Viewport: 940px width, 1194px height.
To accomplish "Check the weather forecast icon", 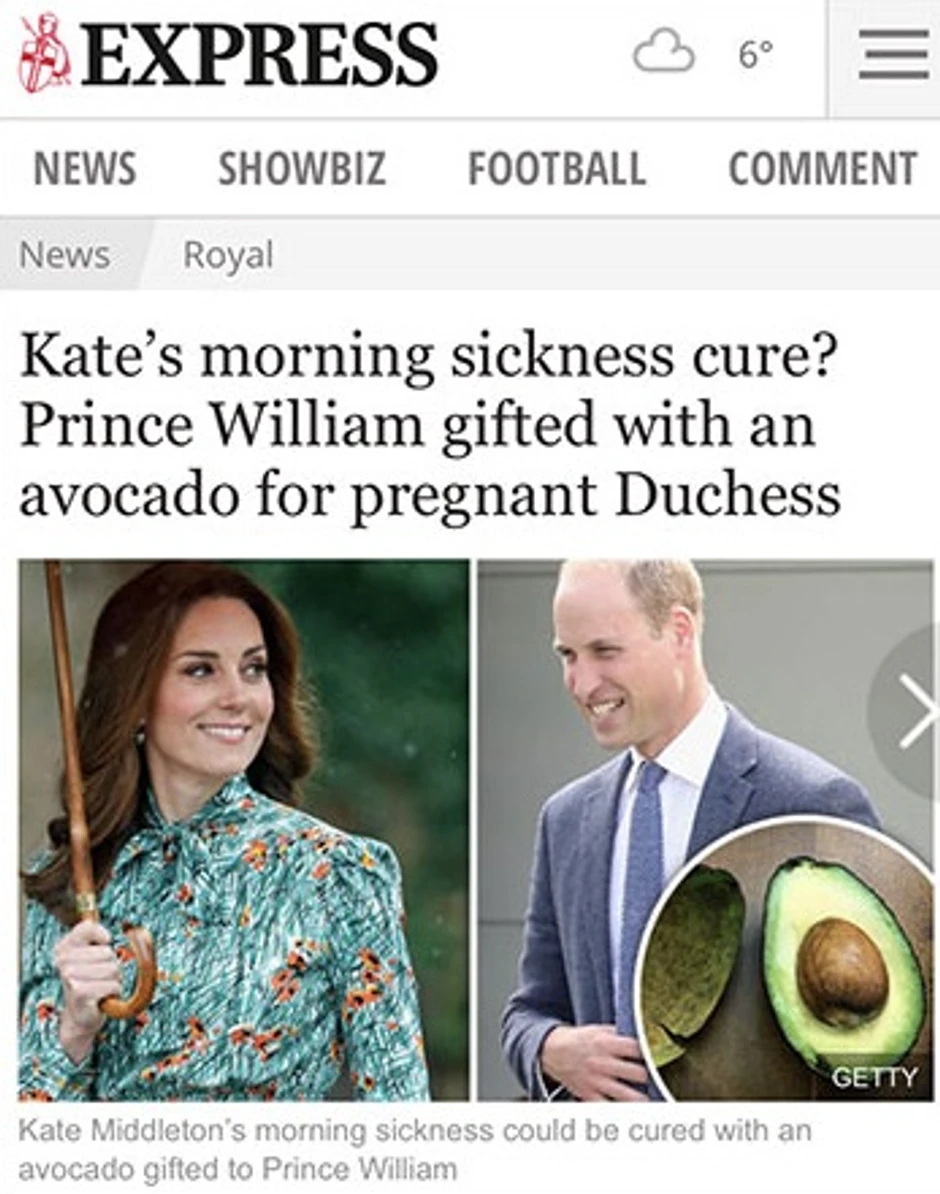I will click(x=664, y=53).
